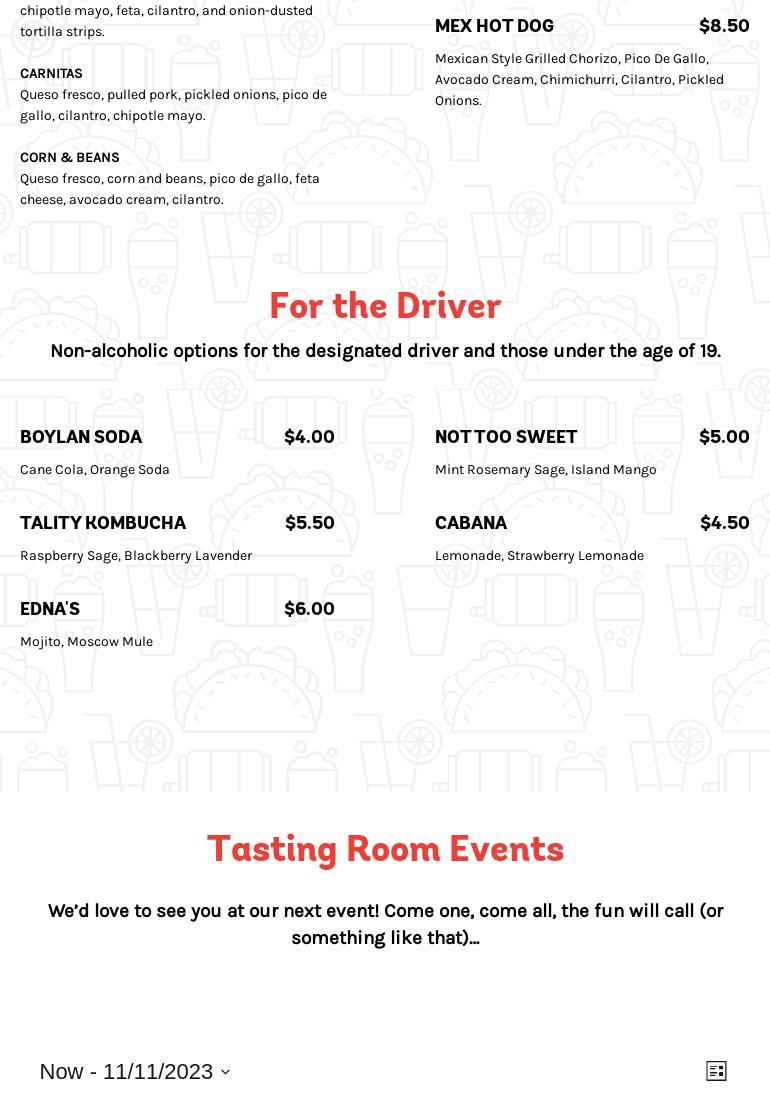Open the events list view selector
Viewport: 770px width, 1104px height.
716,1071
